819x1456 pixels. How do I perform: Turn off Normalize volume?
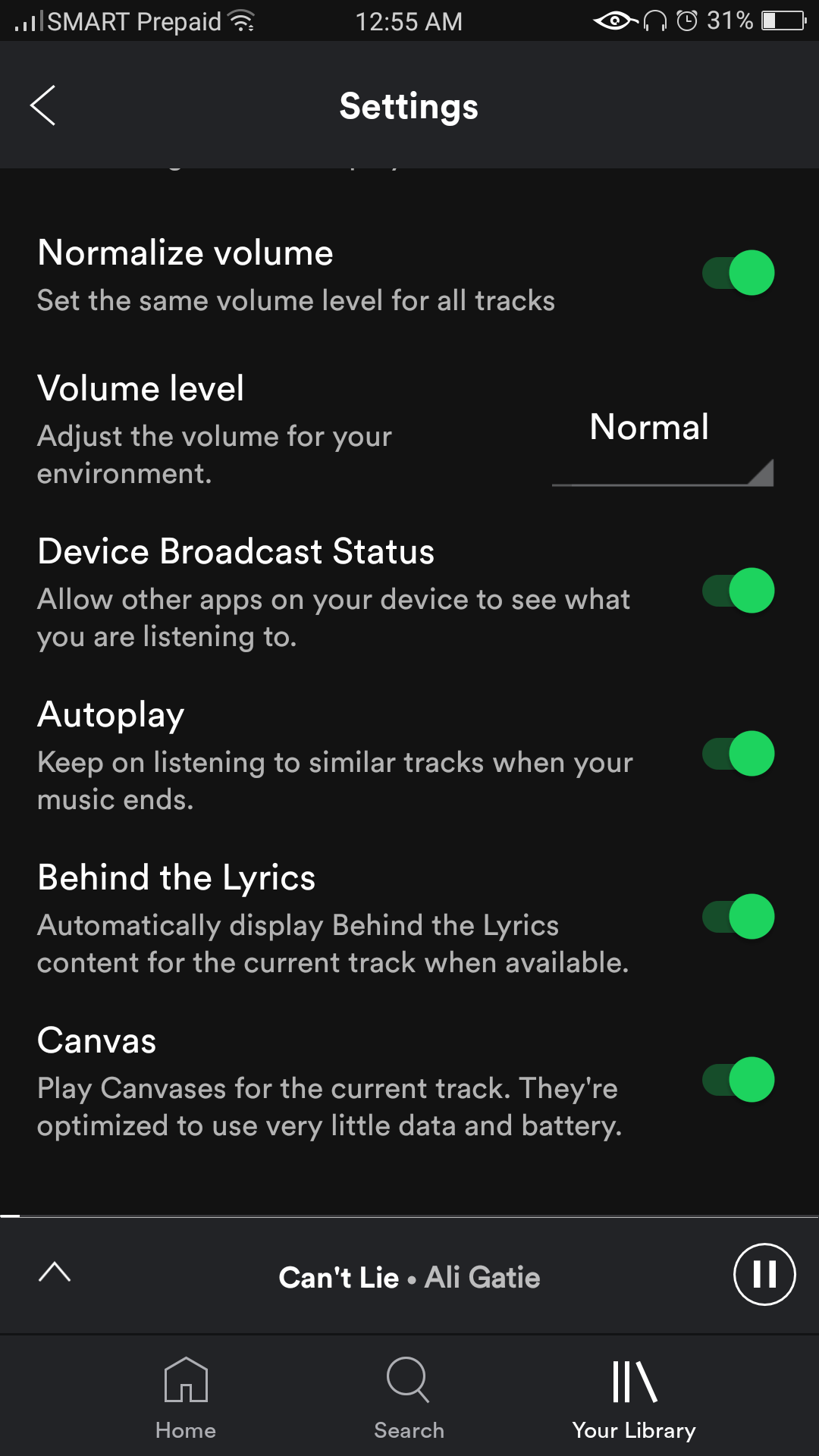(738, 272)
